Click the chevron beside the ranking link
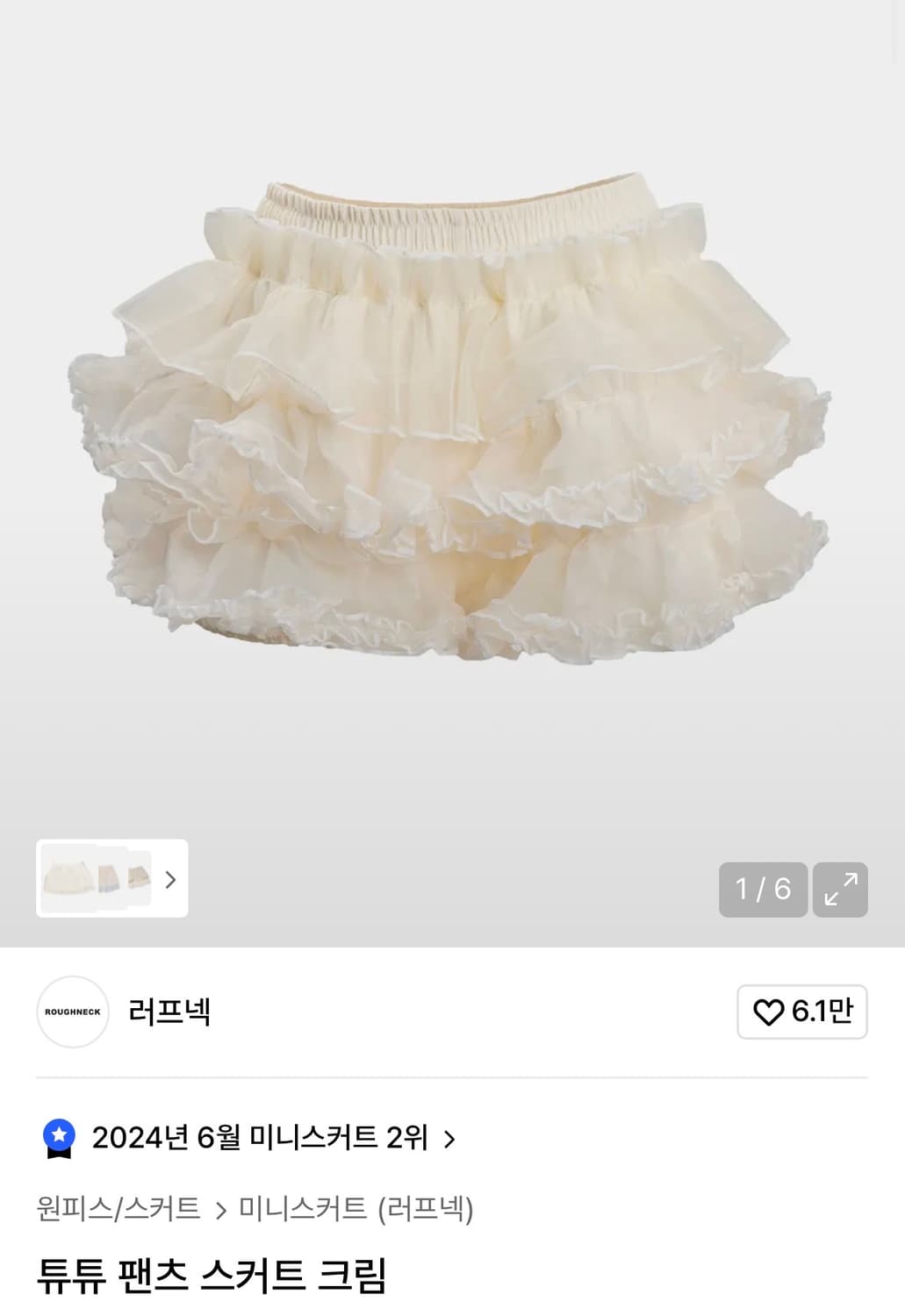Viewport: 905px width, 1316px height. click(x=449, y=1138)
